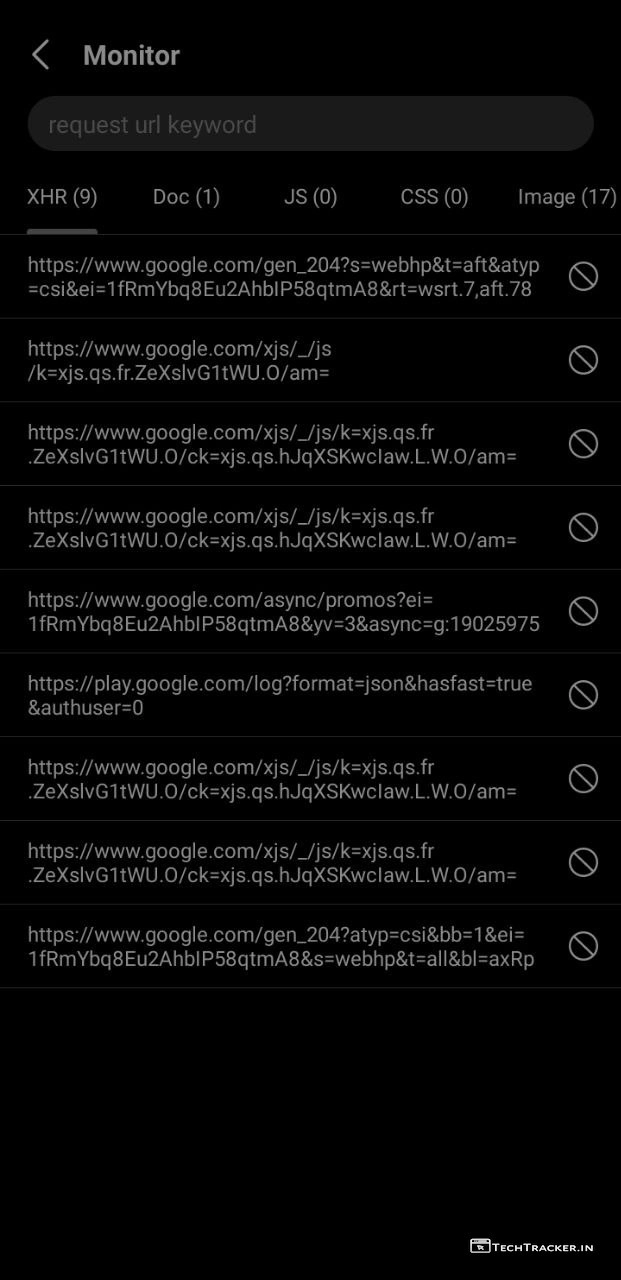This screenshot has height=1280, width=621.
Task: Block the async/promos request
Action: pyautogui.click(x=583, y=611)
